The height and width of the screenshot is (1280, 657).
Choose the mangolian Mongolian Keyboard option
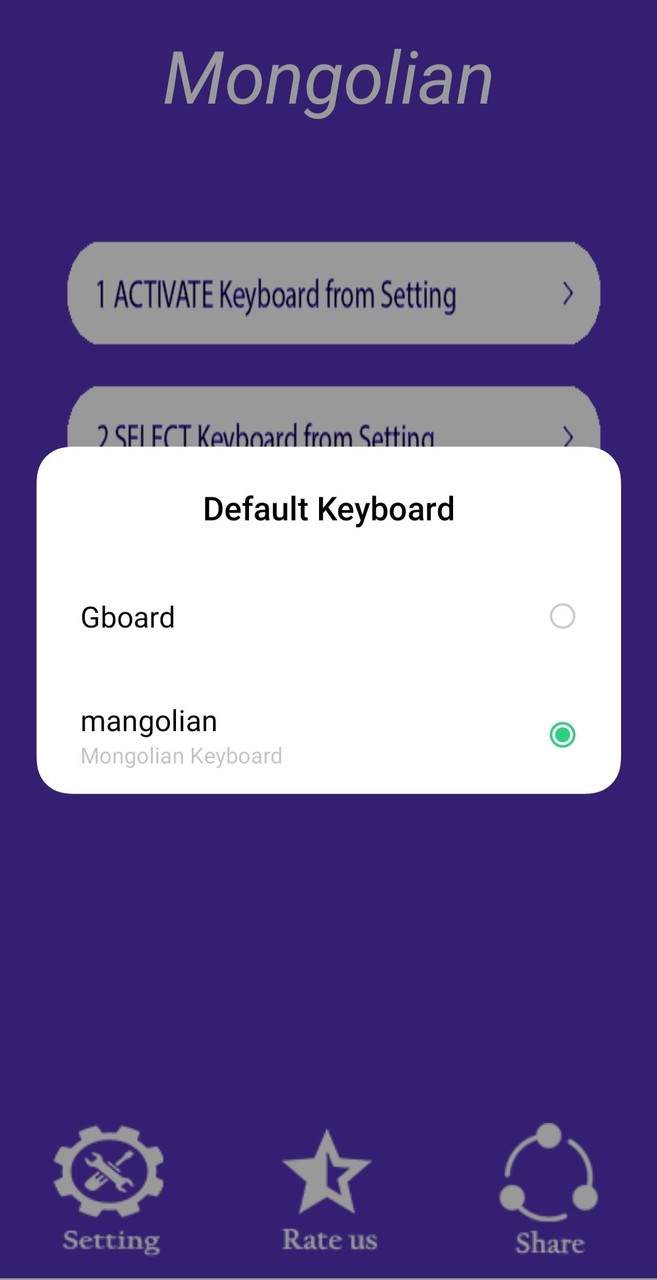coord(562,735)
